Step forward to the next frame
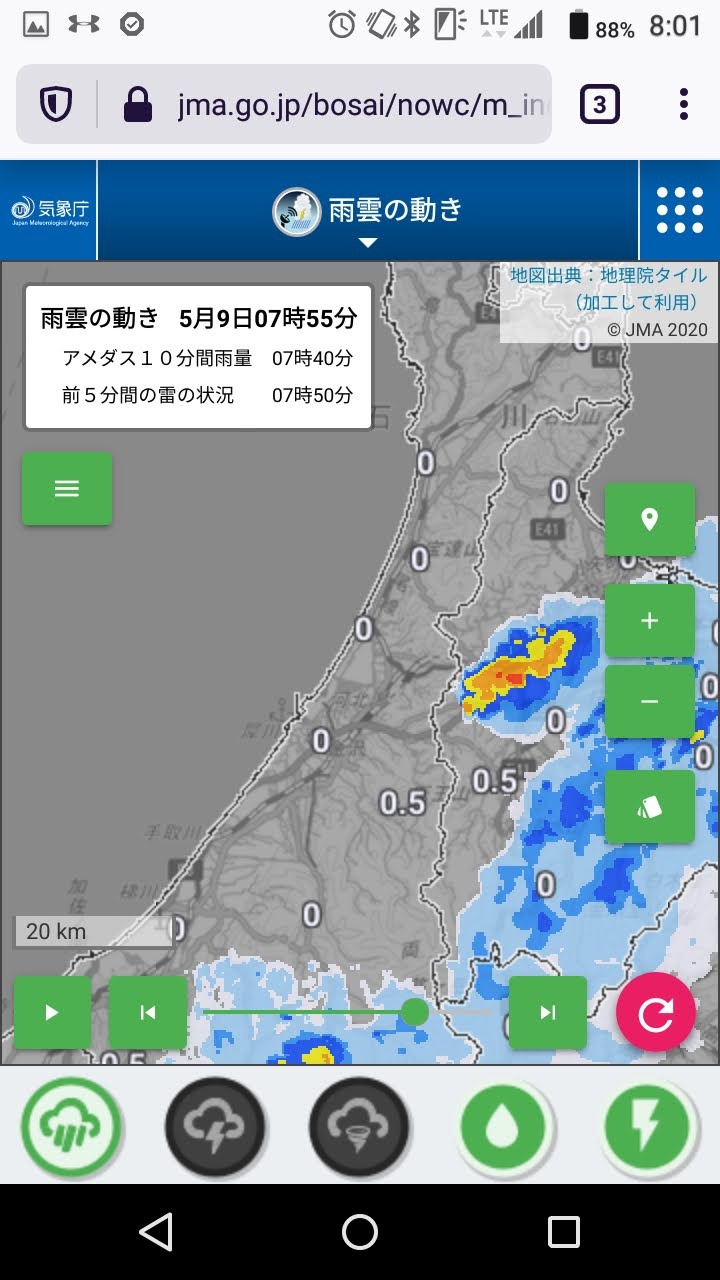 click(548, 1013)
